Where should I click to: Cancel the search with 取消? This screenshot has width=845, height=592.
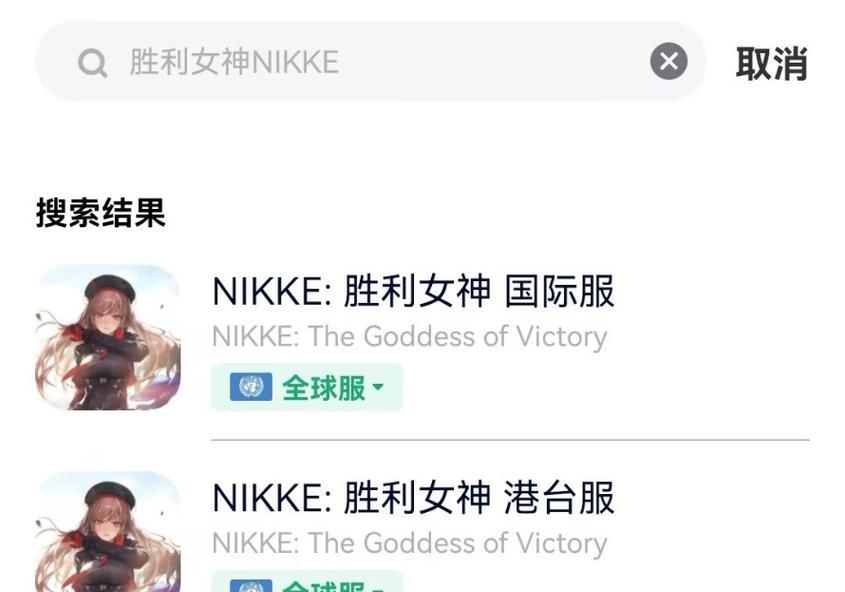coord(771,63)
